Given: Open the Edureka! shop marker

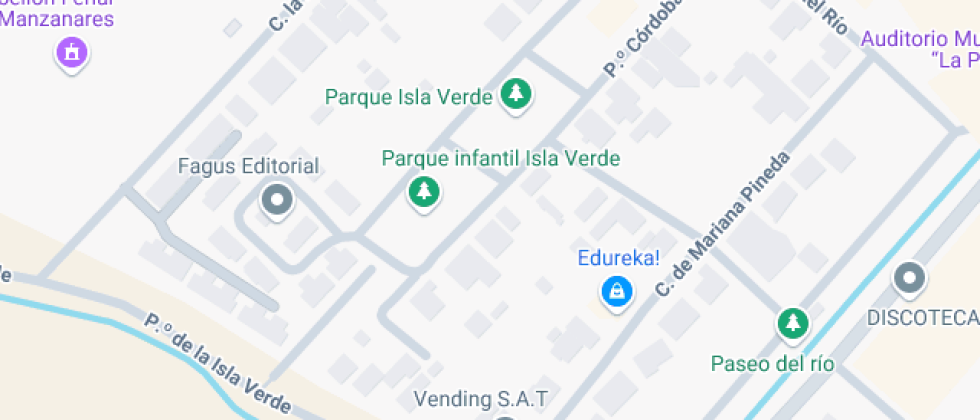Looking at the screenshot, I should click(615, 291).
